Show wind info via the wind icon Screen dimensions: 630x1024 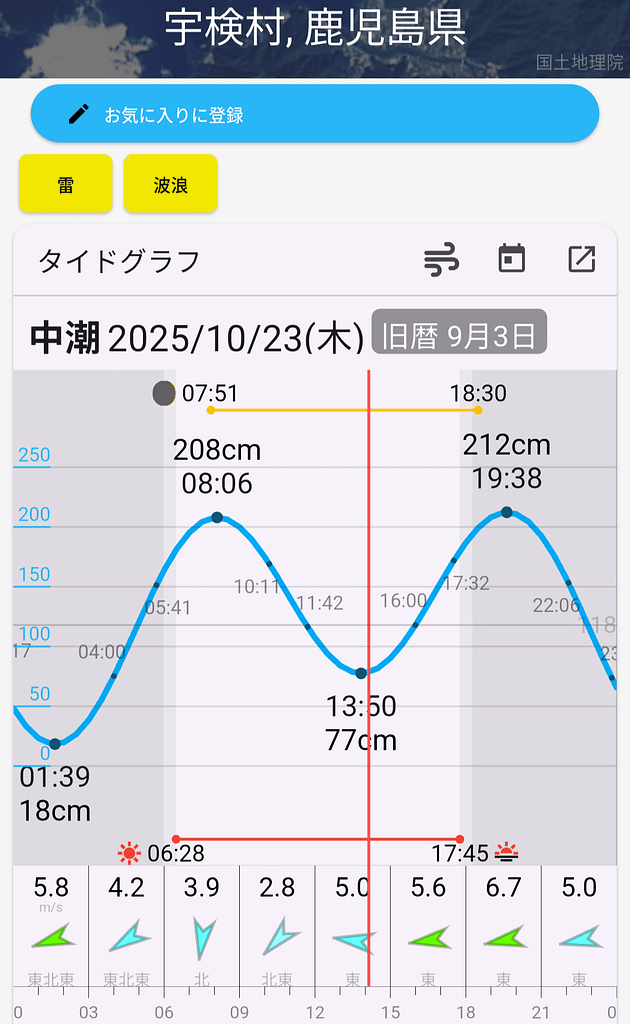point(441,260)
